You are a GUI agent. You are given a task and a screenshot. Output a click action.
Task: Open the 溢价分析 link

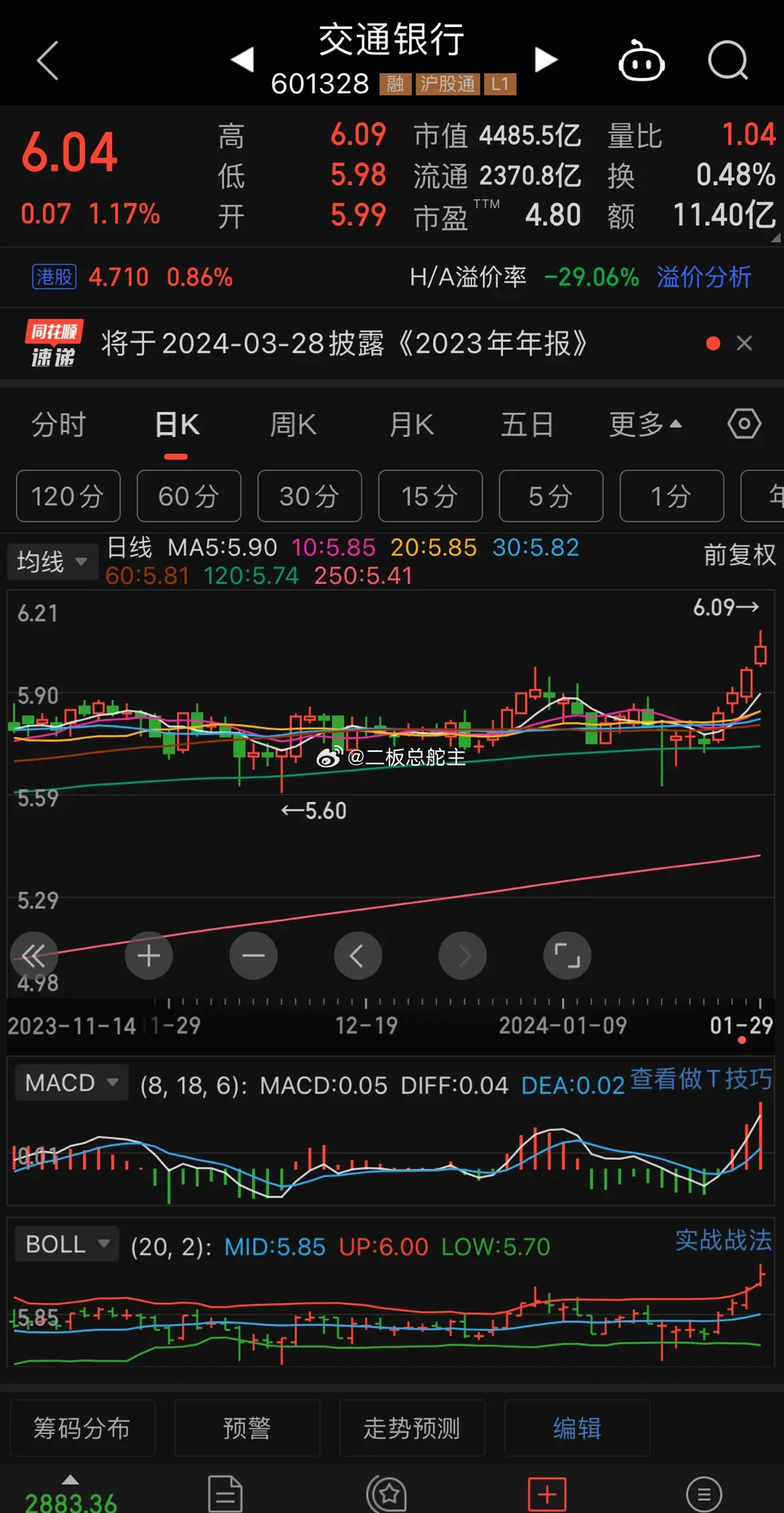tap(703, 277)
